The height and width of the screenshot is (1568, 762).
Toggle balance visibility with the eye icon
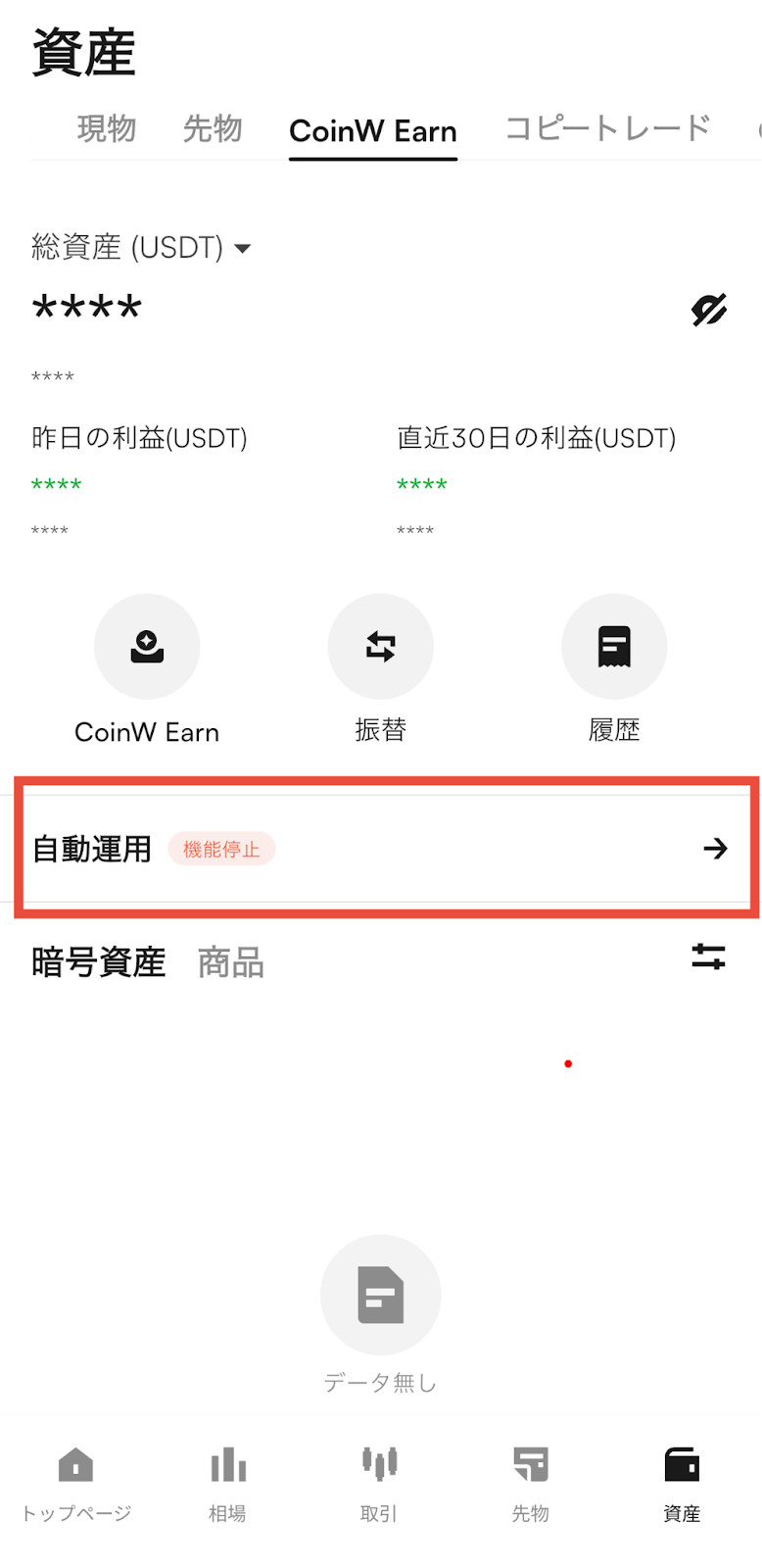tap(708, 310)
